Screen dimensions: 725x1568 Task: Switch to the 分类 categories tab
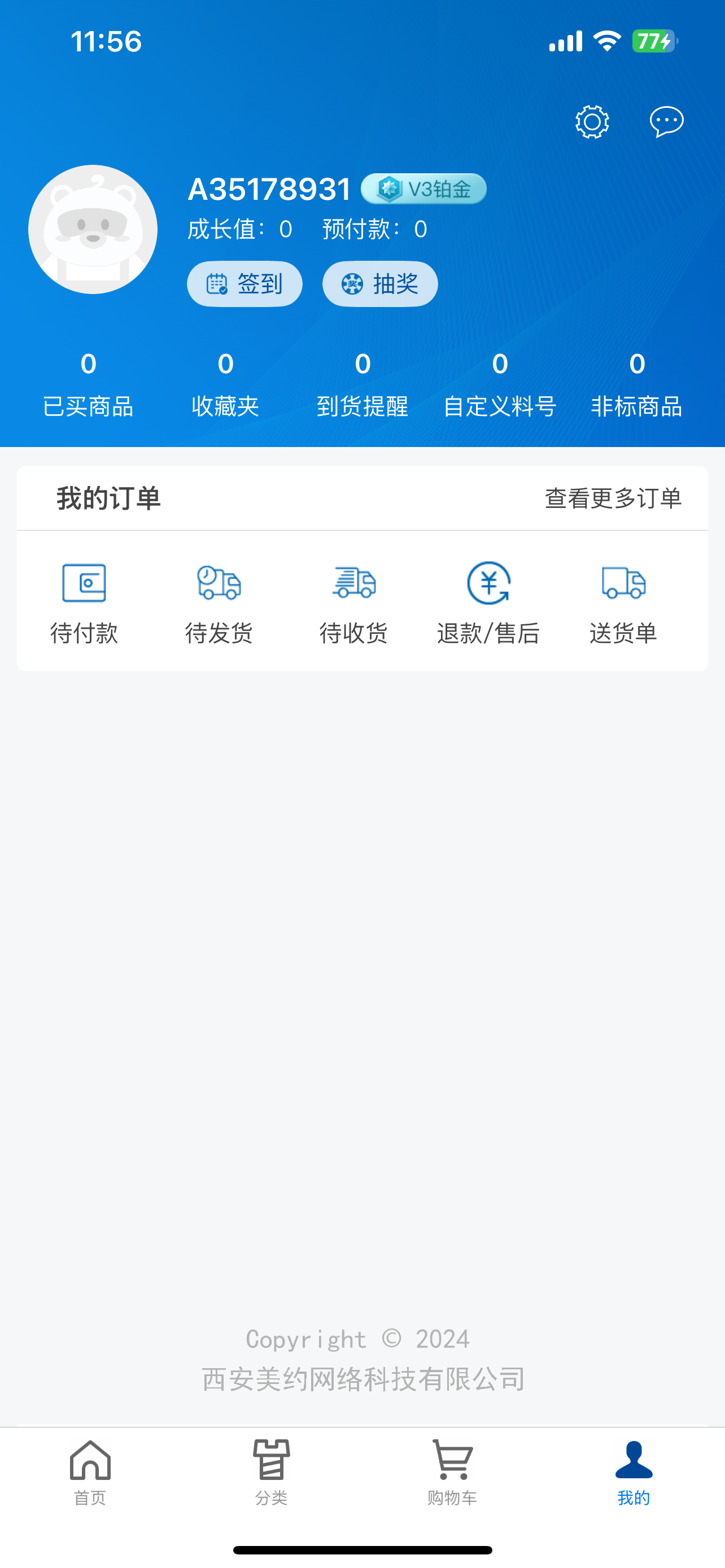271,1472
